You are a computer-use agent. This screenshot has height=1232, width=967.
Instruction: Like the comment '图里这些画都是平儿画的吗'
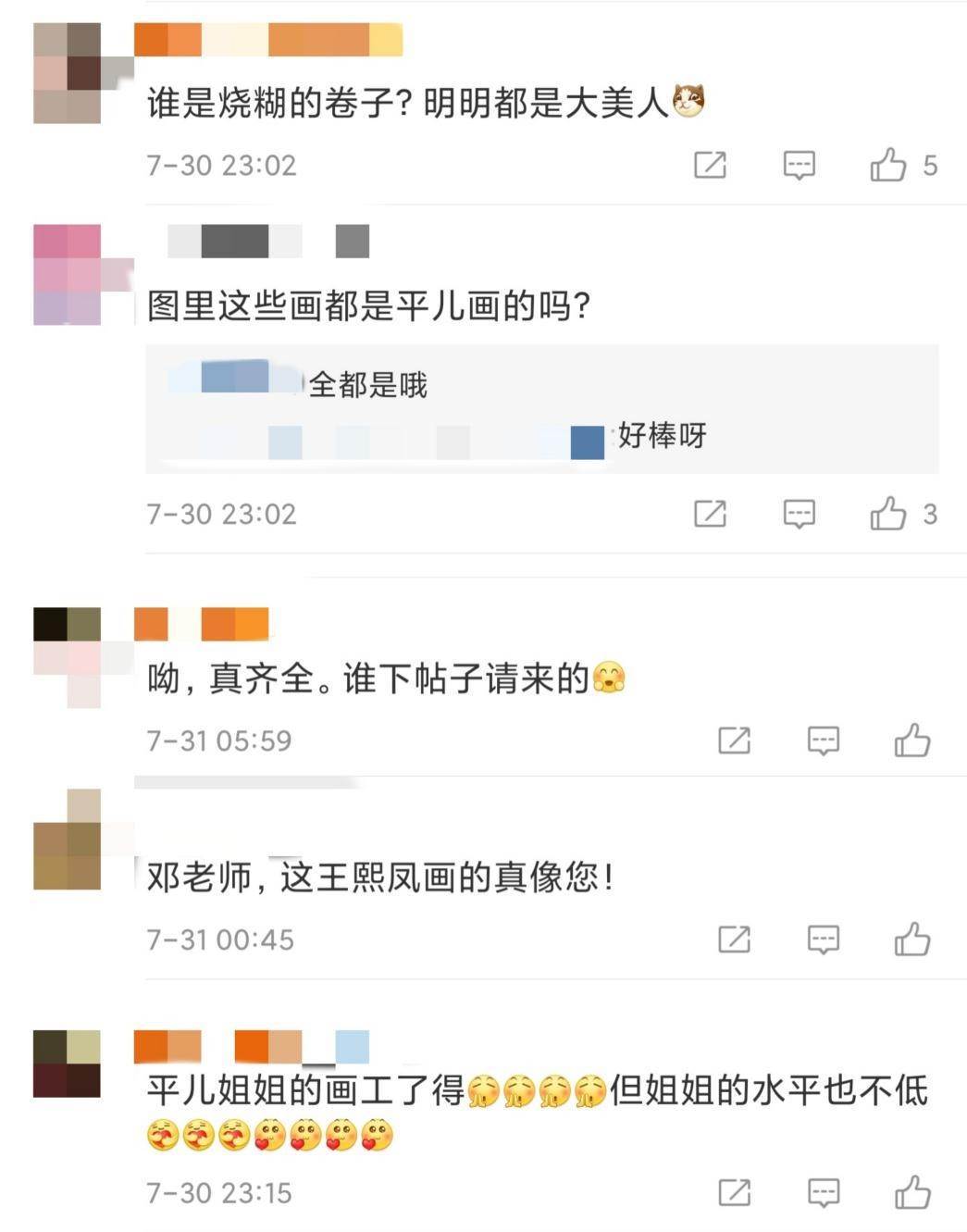888,513
